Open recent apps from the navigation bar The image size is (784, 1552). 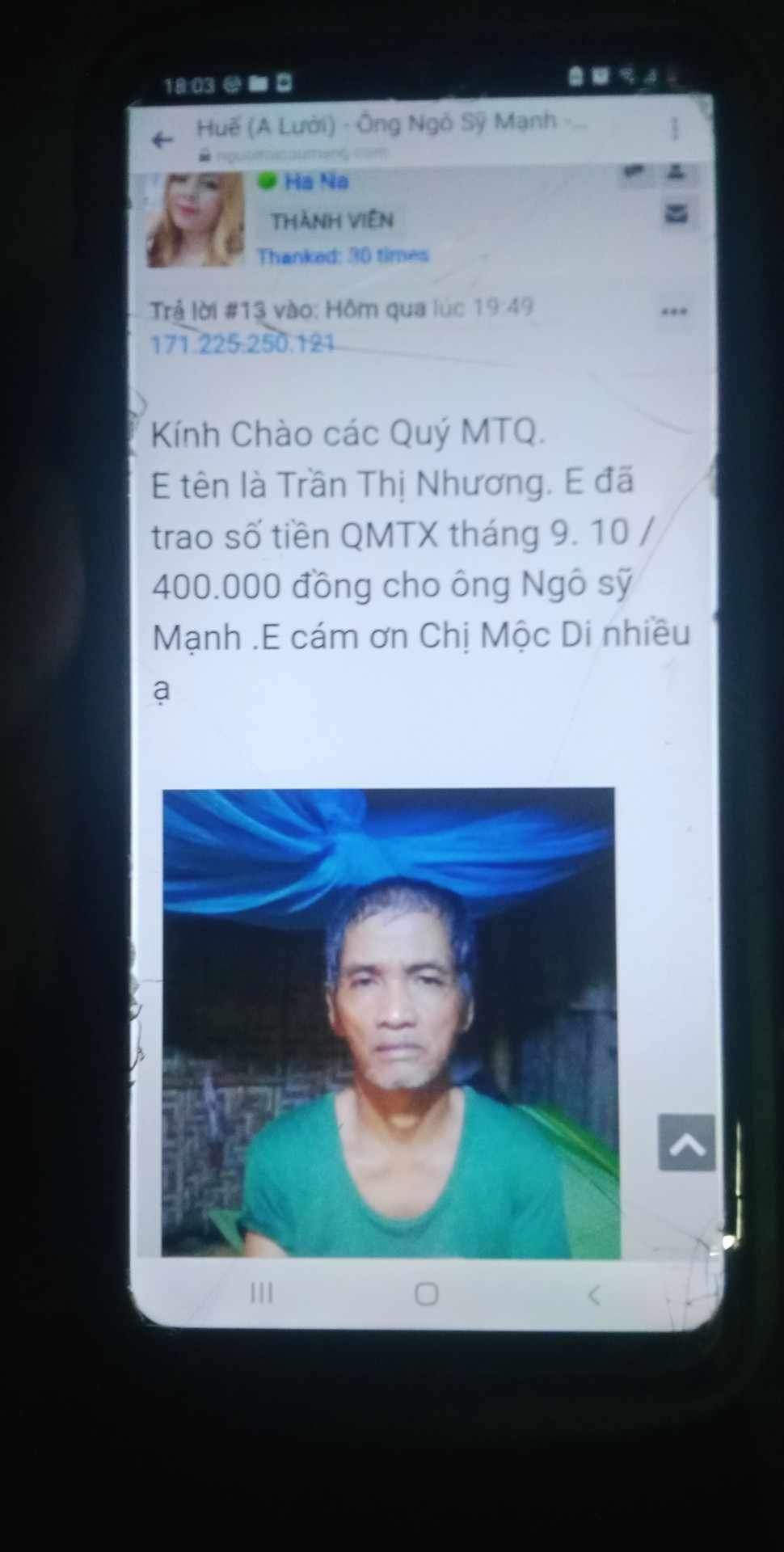[x=261, y=1294]
